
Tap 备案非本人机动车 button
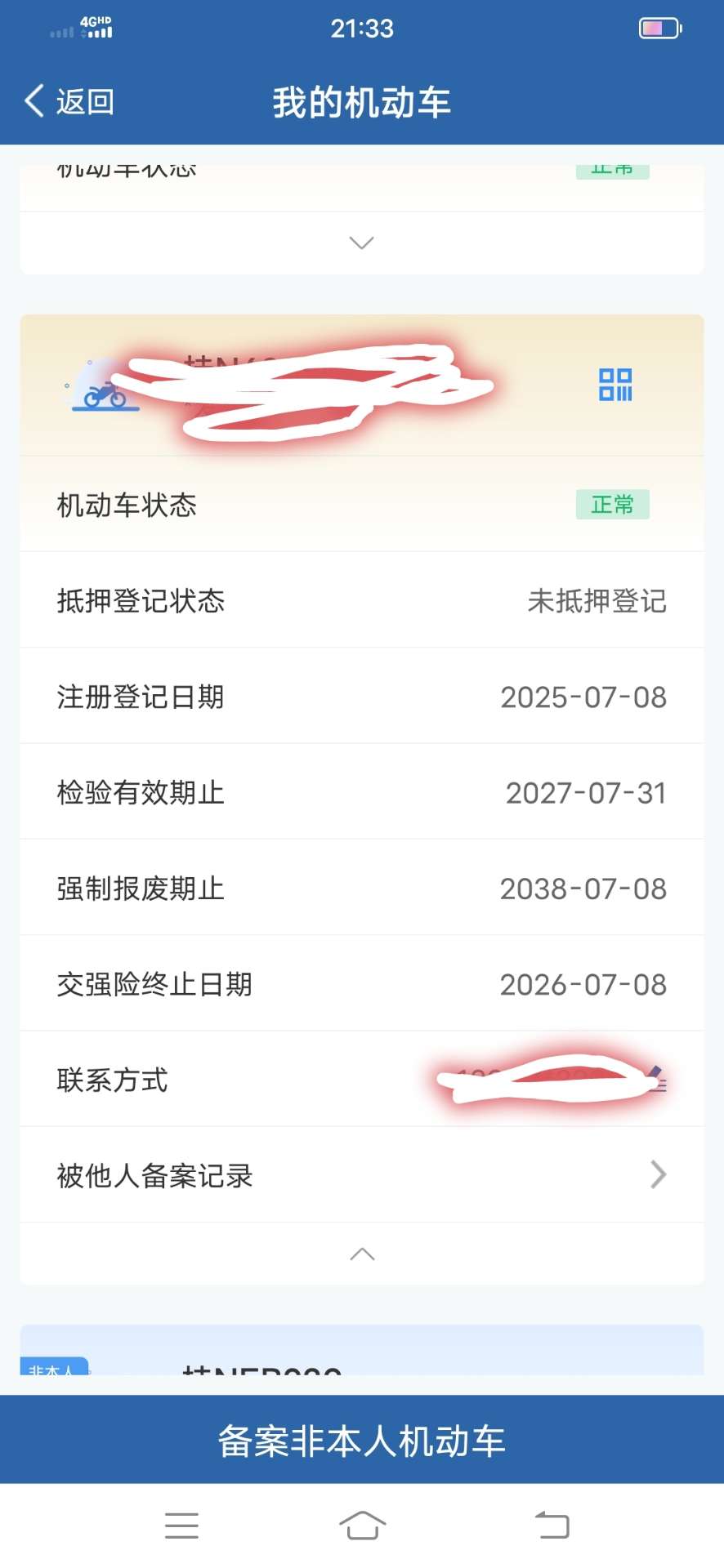click(361, 1441)
